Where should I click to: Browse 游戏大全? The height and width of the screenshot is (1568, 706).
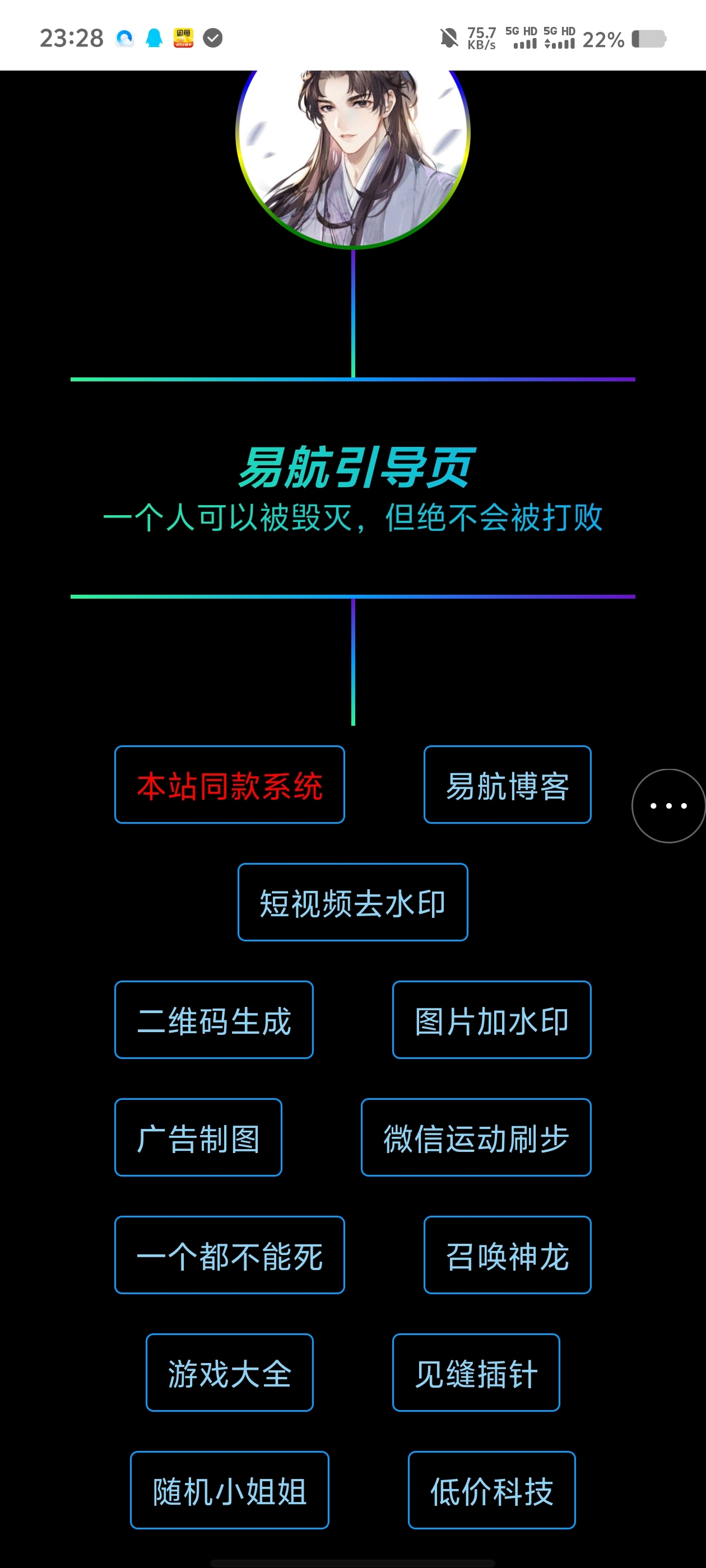coord(230,1372)
